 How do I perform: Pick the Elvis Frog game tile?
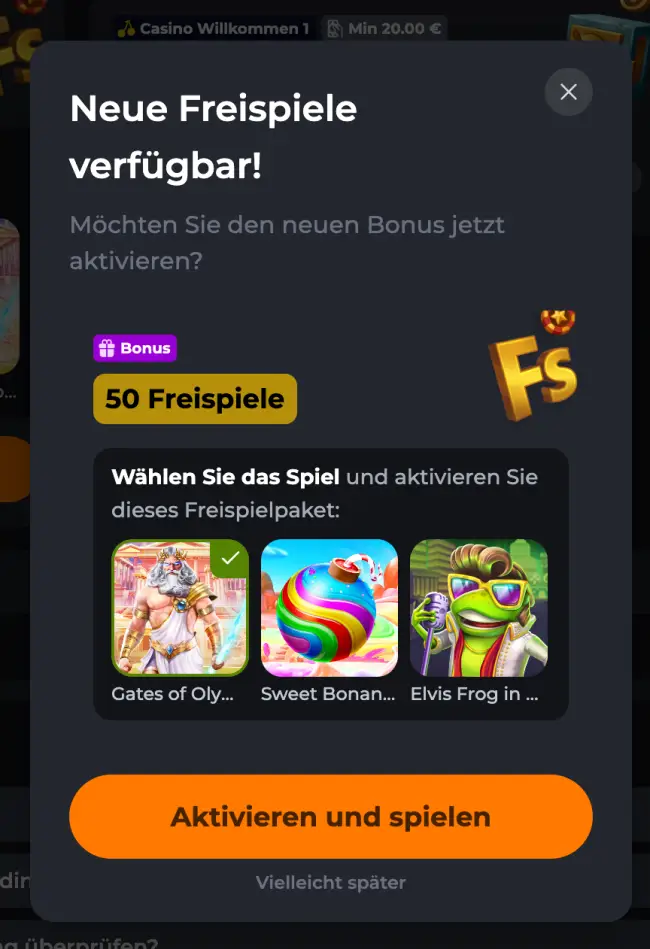pyautogui.click(x=478, y=608)
